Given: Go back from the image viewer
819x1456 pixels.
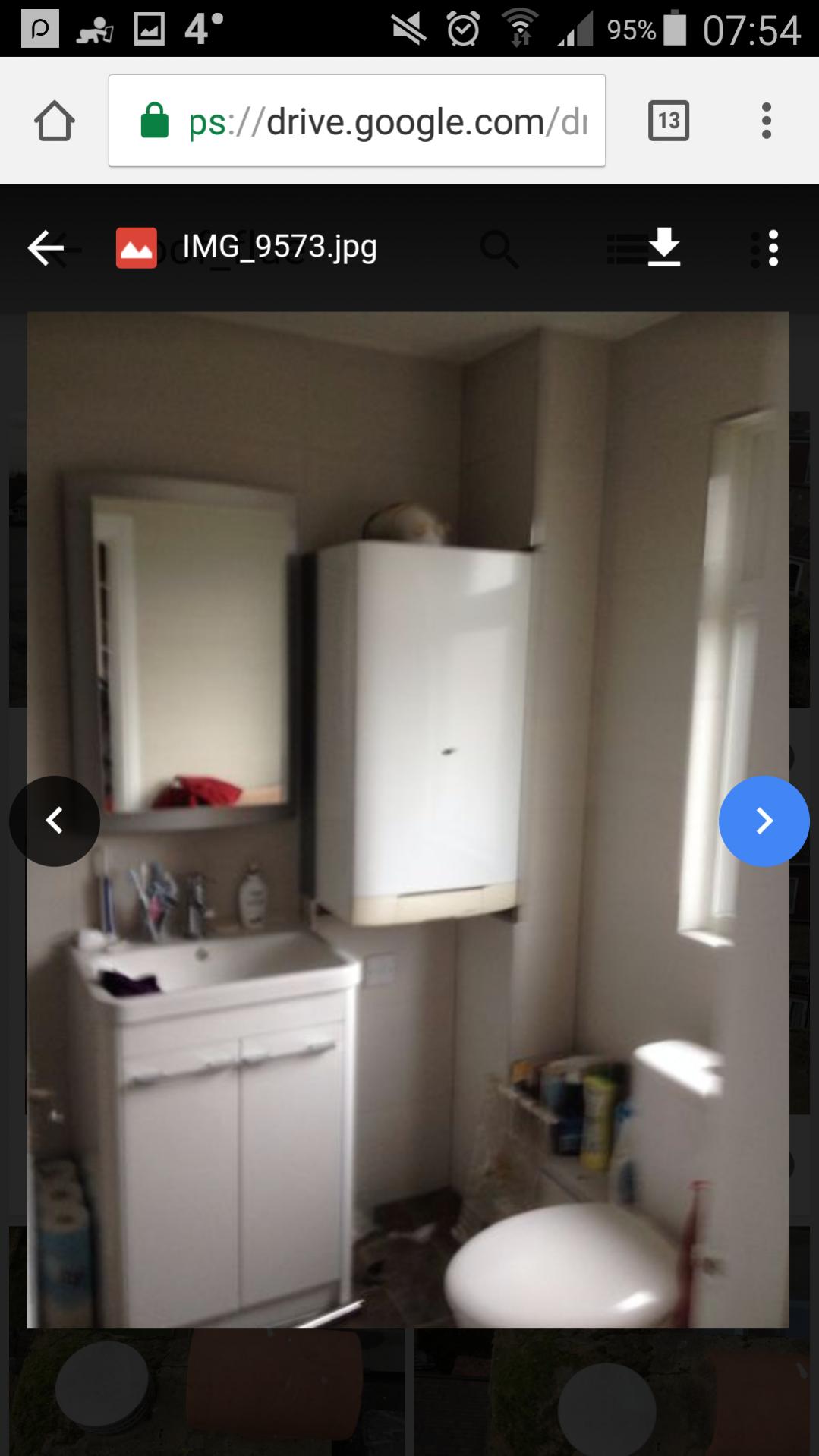Looking at the screenshot, I should [46, 247].
